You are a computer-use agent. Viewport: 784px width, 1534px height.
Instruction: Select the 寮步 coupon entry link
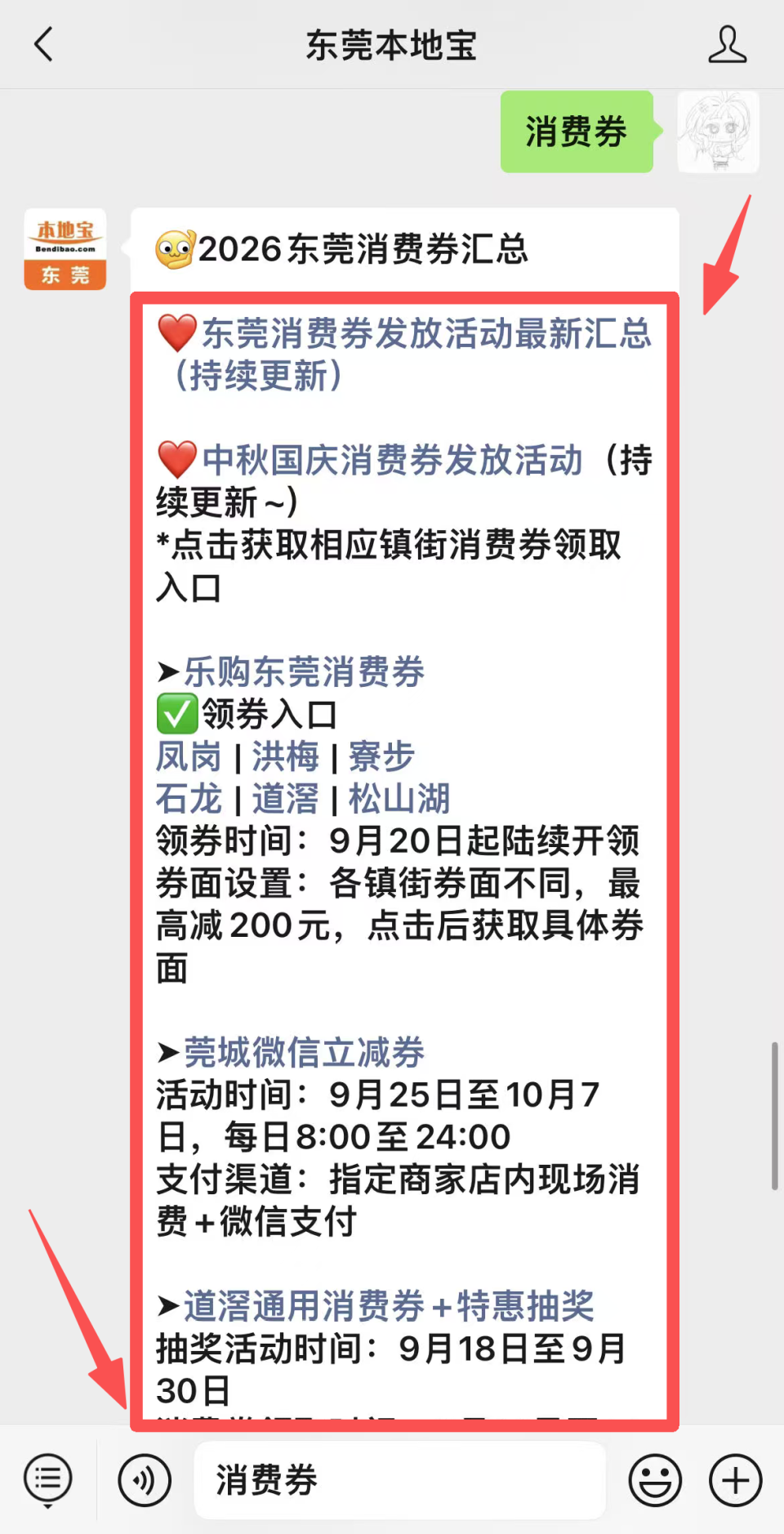pyautogui.click(x=381, y=756)
